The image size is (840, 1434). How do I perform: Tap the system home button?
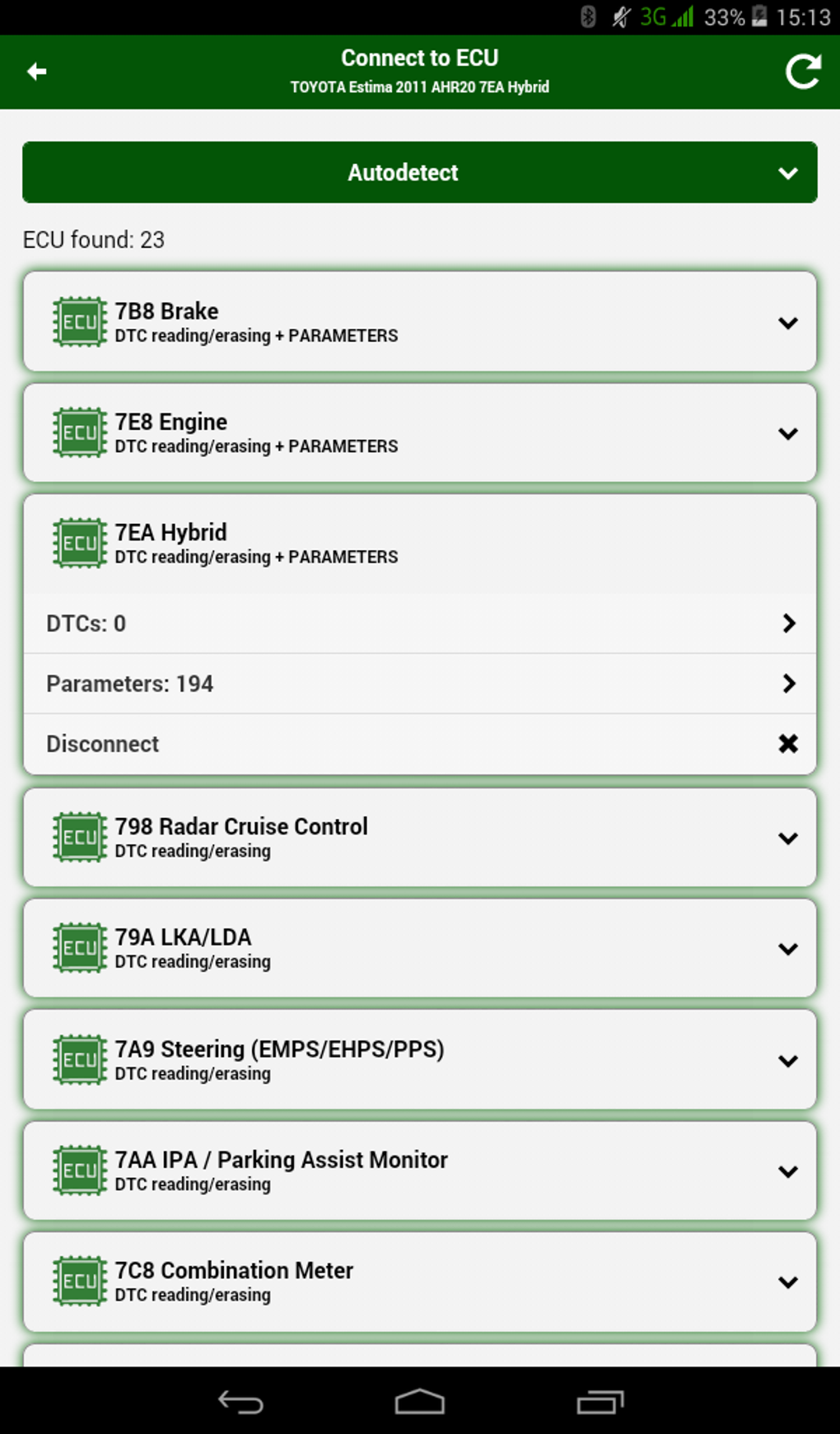(419, 1401)
